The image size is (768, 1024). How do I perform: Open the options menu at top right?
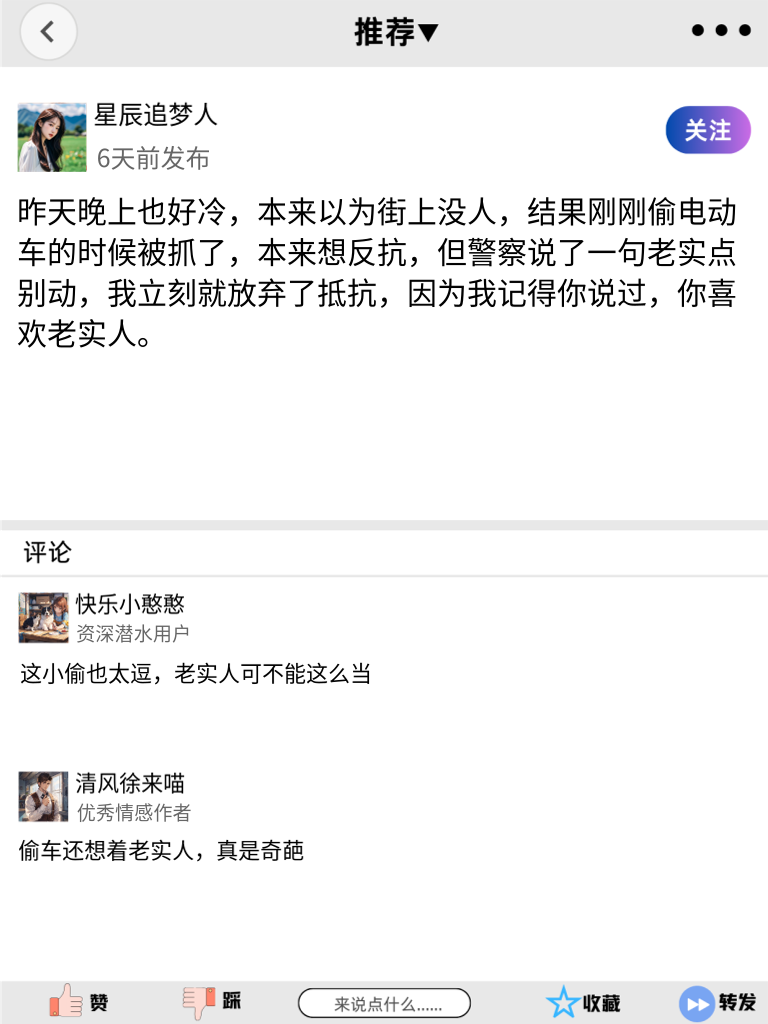click(x=719, y=31)
